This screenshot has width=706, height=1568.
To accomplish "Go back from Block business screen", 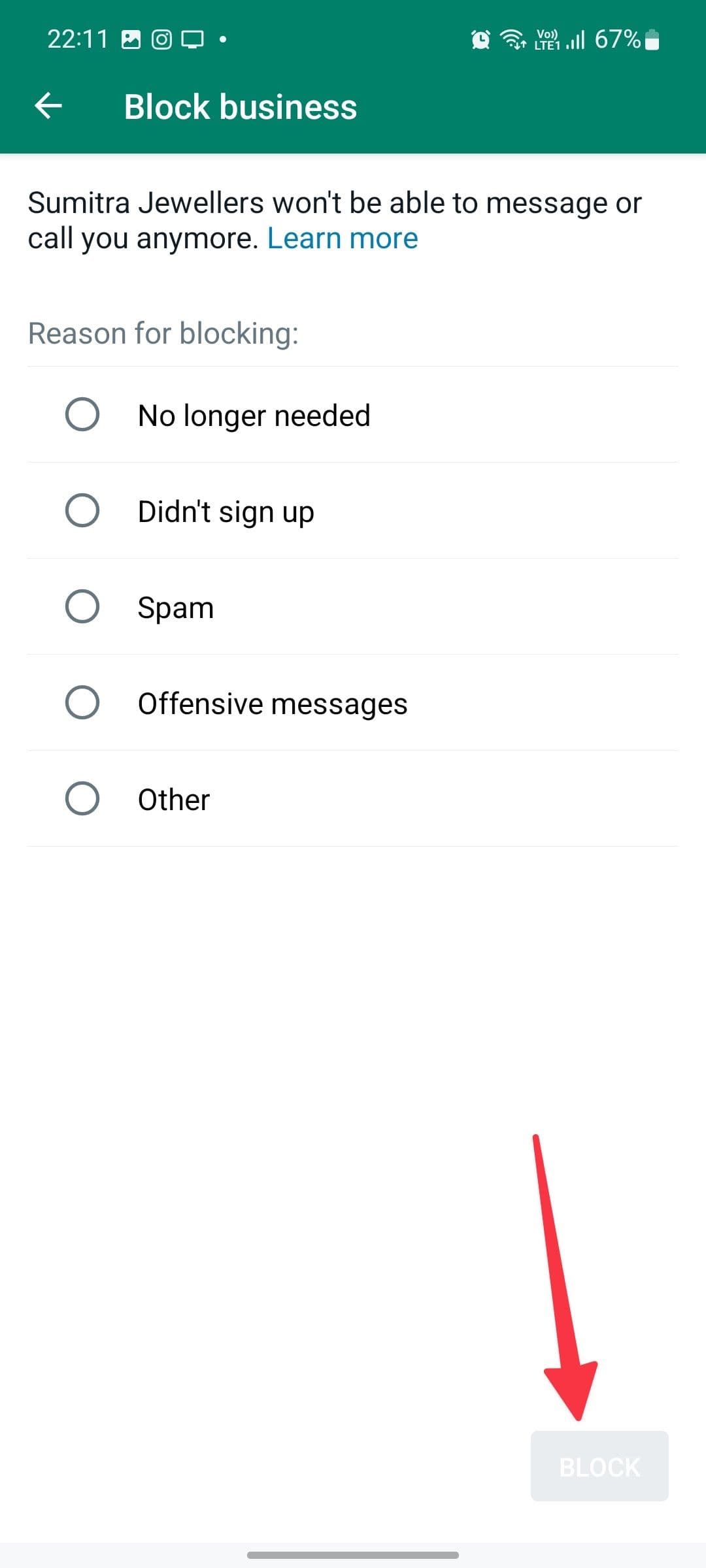I will pos(48,106).
